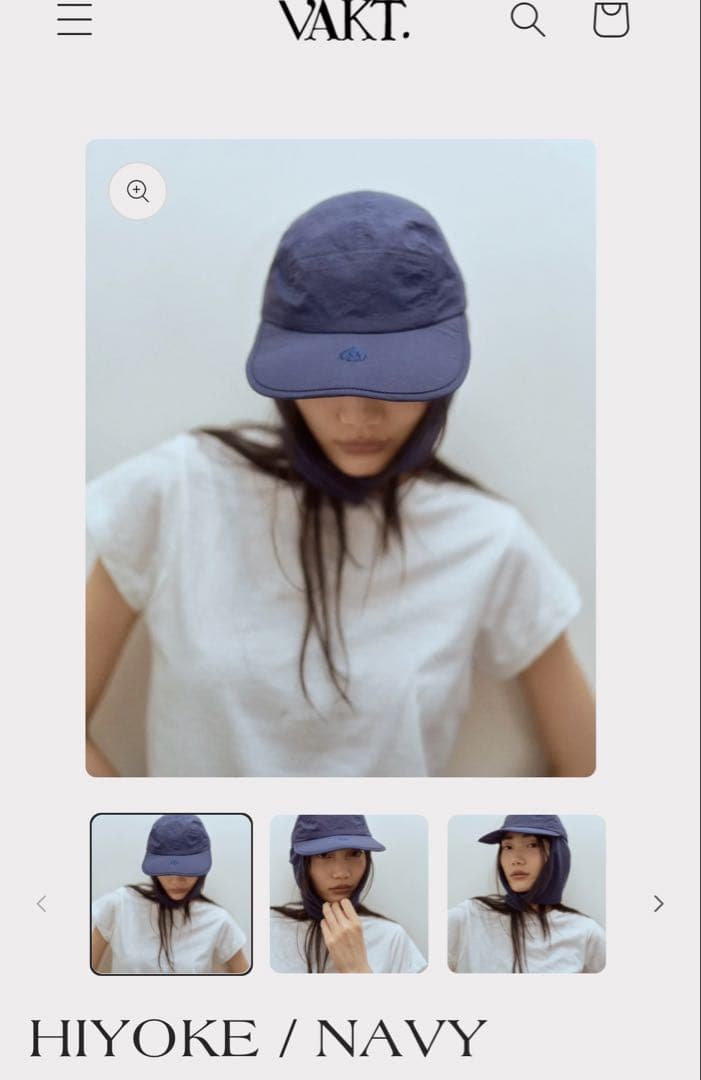Advance to the next gallery thumbnails
This screenshot has width=701, height=1080.
(x=658, y=903)
